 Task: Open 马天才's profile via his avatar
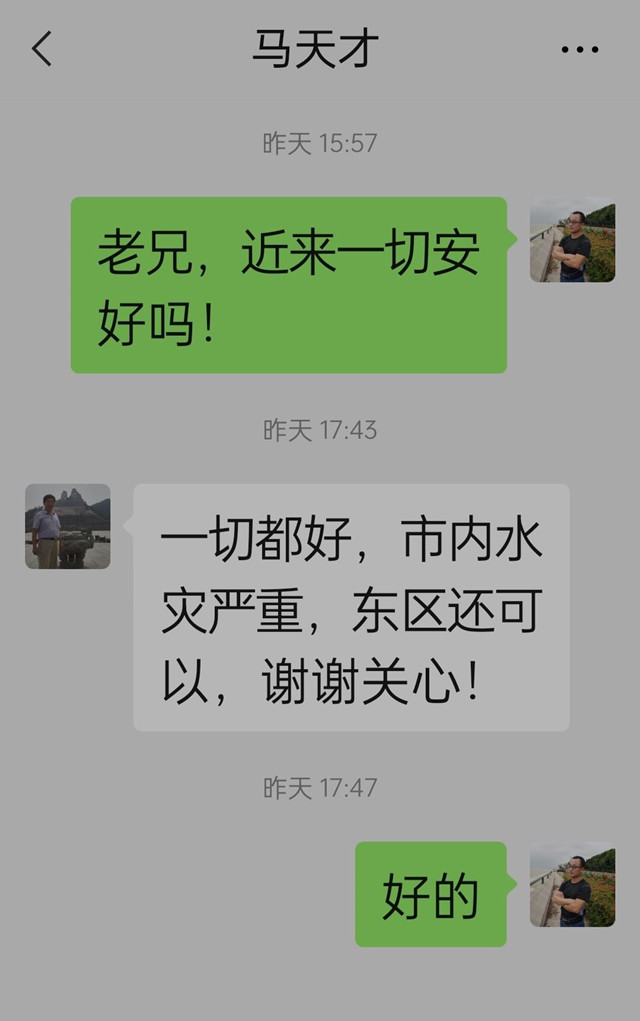tap(68, 527)
